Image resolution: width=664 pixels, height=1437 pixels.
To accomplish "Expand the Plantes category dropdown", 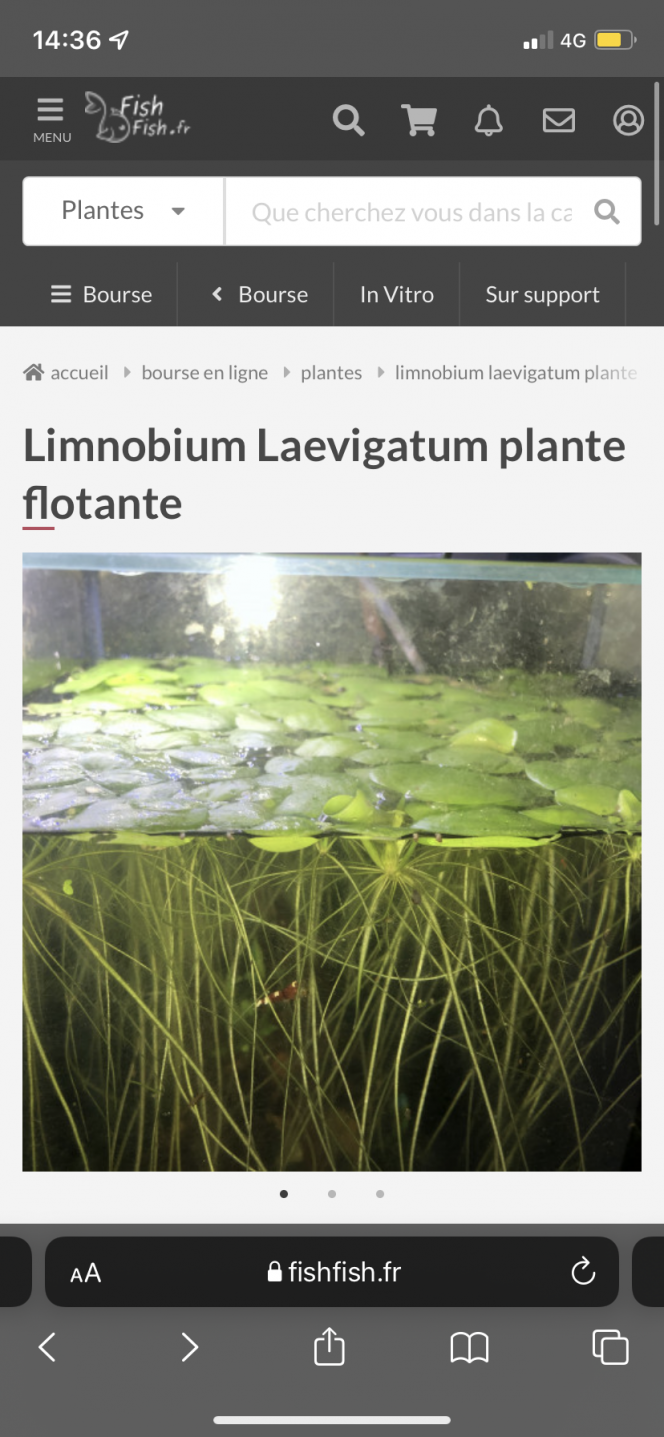I will click(123, 211).
